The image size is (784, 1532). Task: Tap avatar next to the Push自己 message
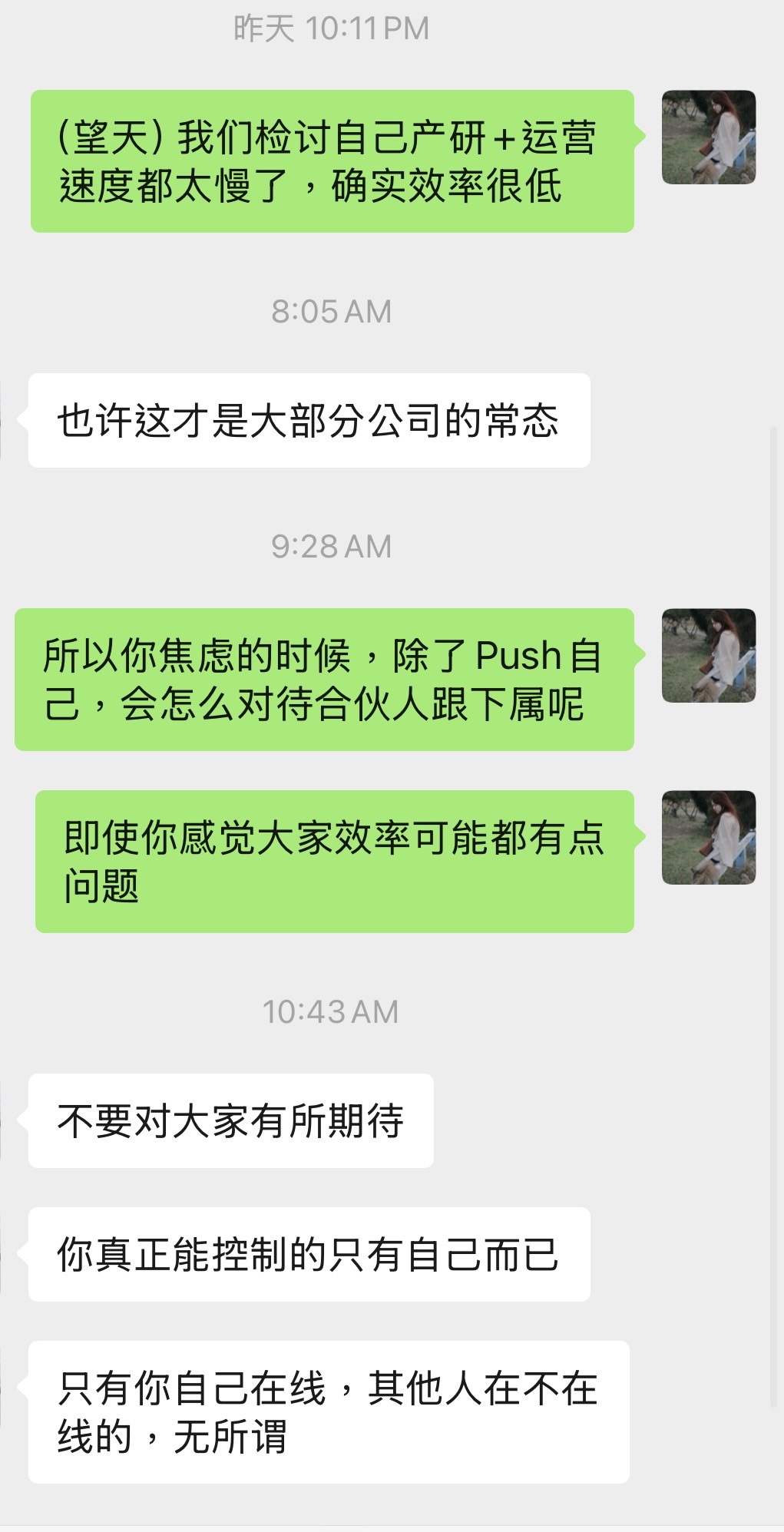pos(709,656)
